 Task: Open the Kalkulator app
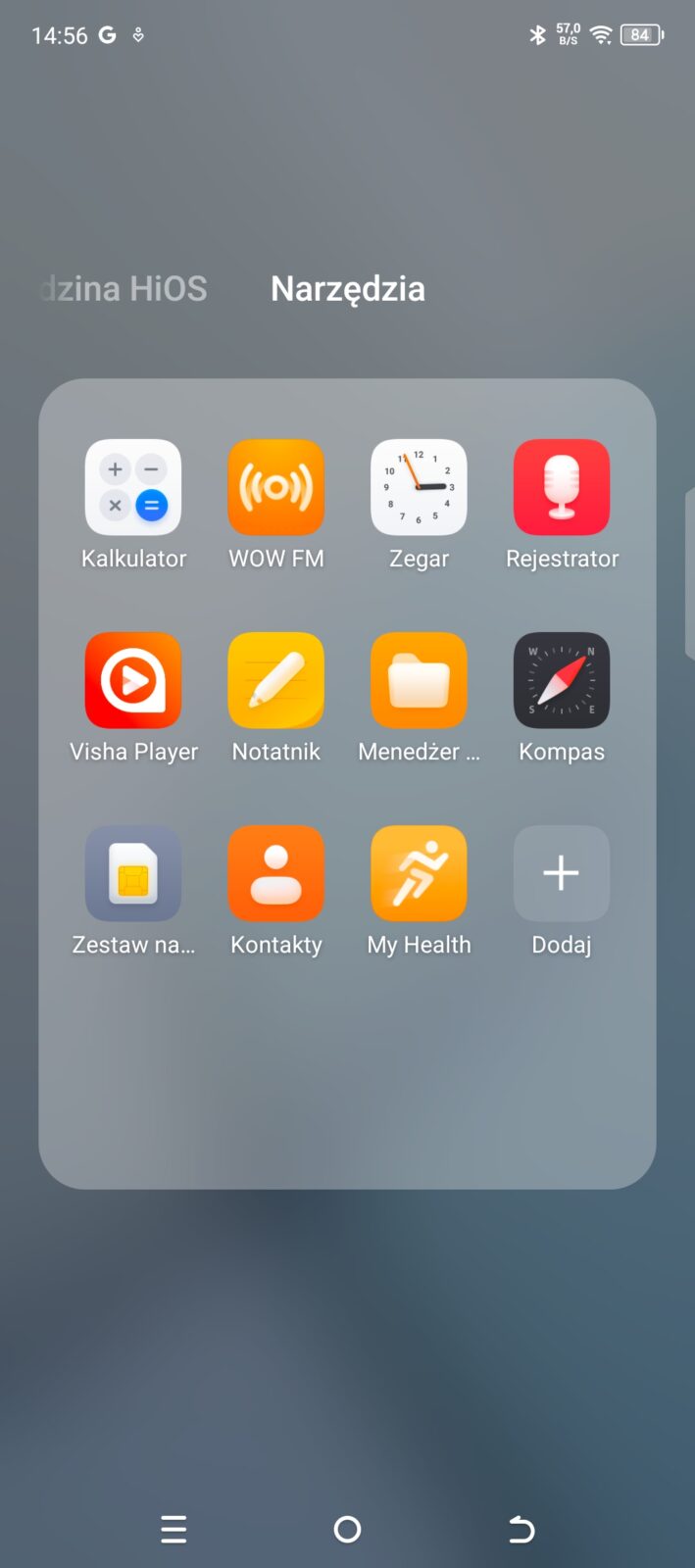click(x=133, y=487)
